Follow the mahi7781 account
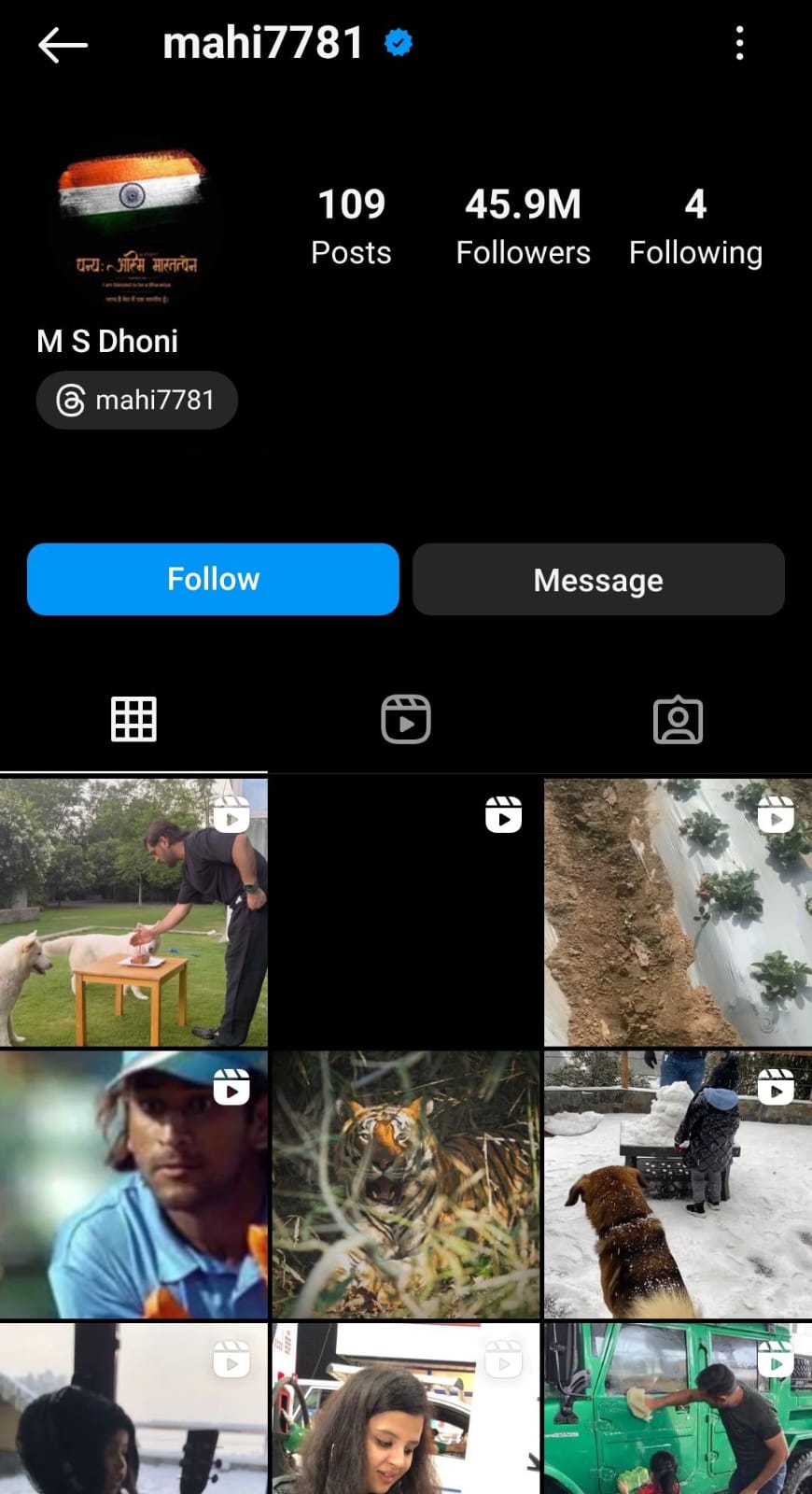 pos(213,579)
